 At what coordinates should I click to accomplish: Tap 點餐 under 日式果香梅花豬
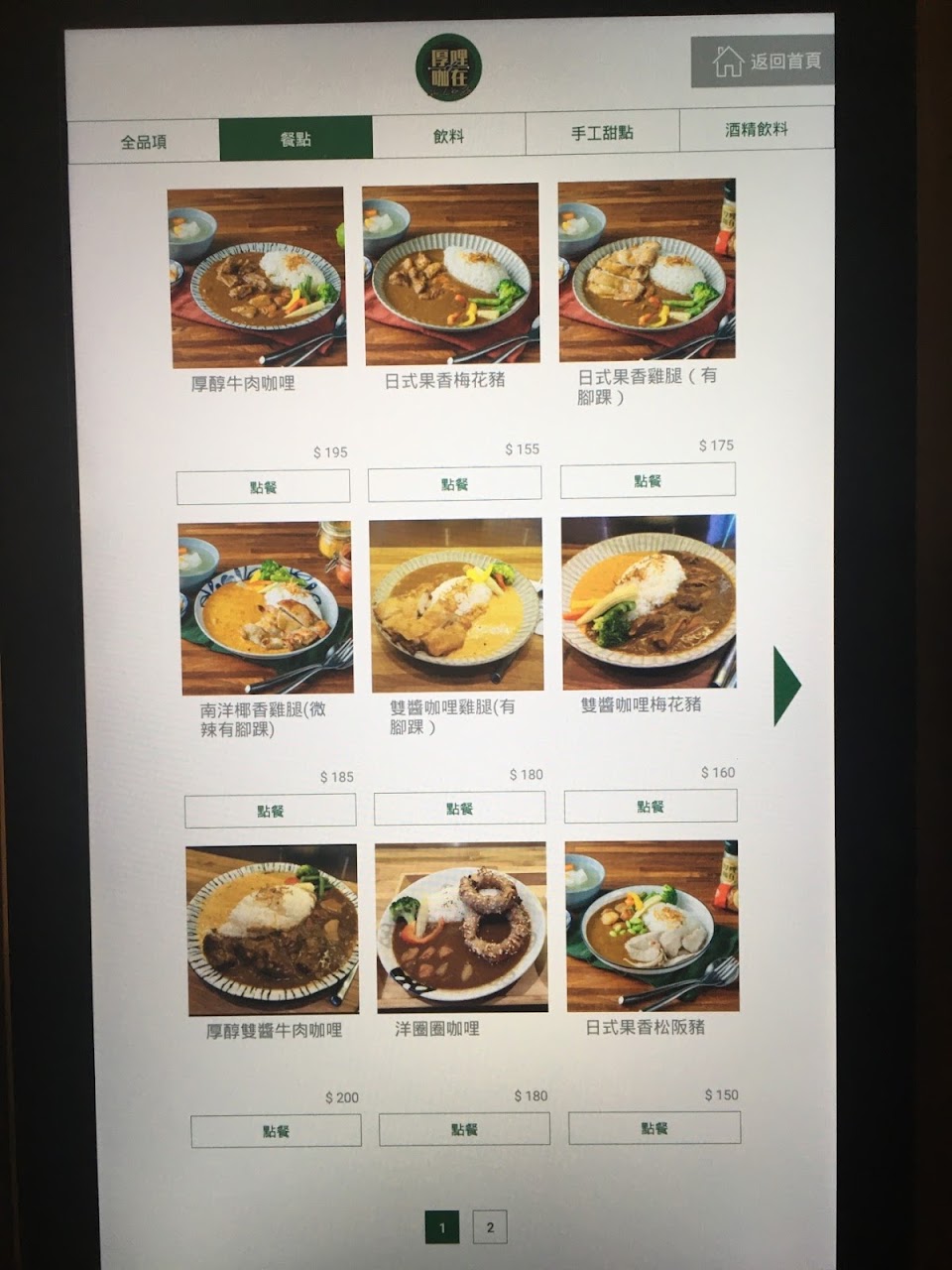[454, 484]
